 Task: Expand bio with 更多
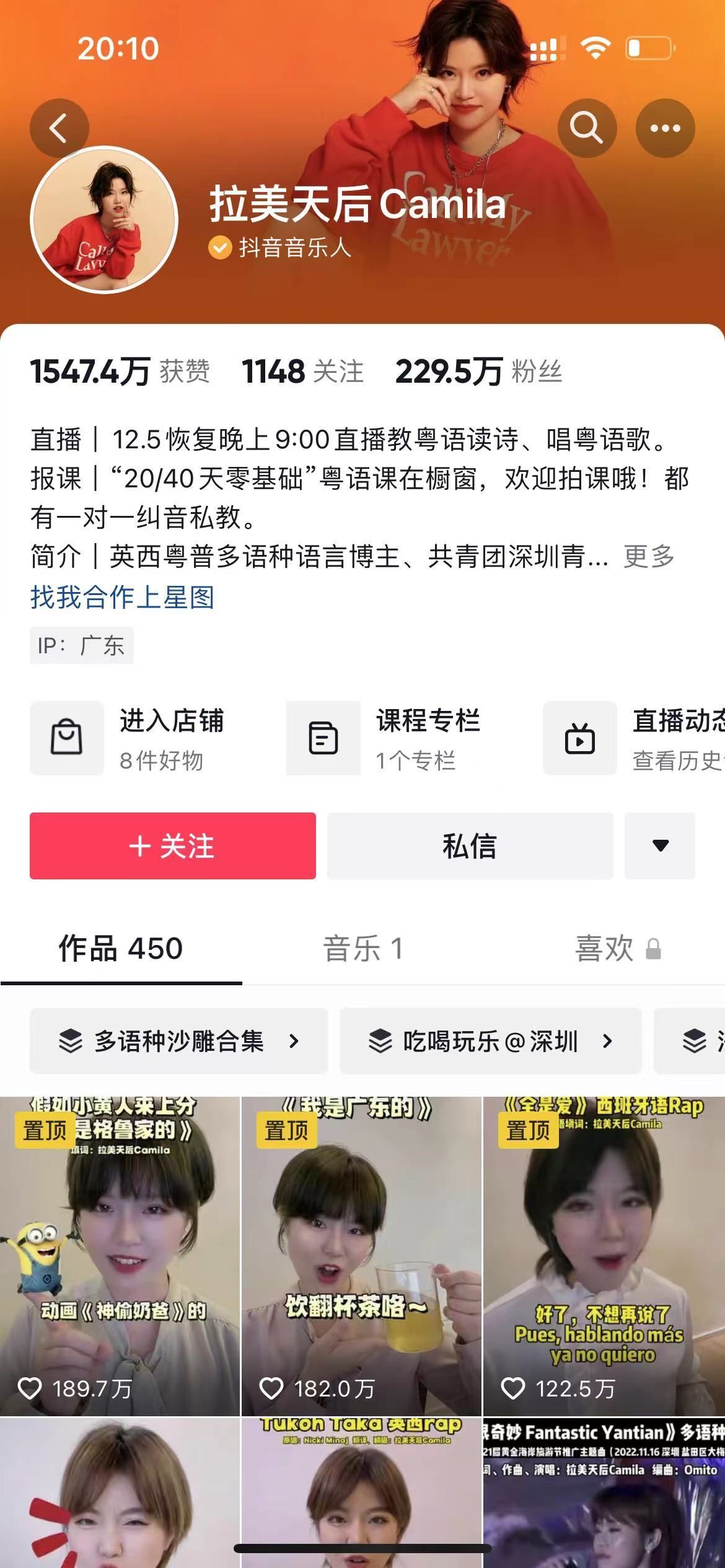[x=649, y=556]
